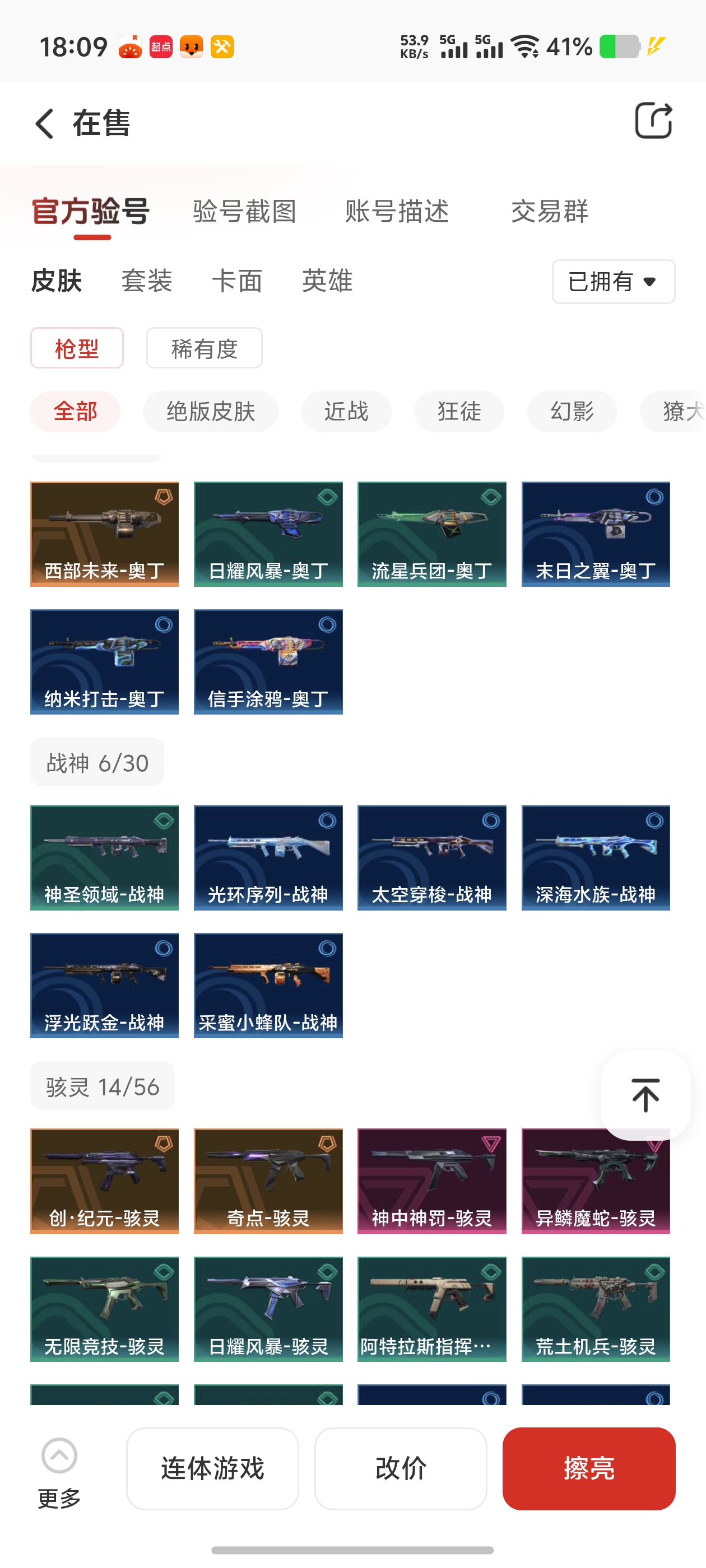Choose the 幻影 chip
The height and width of the screenshot is (1568, 706).
click(x=572, y=412)
